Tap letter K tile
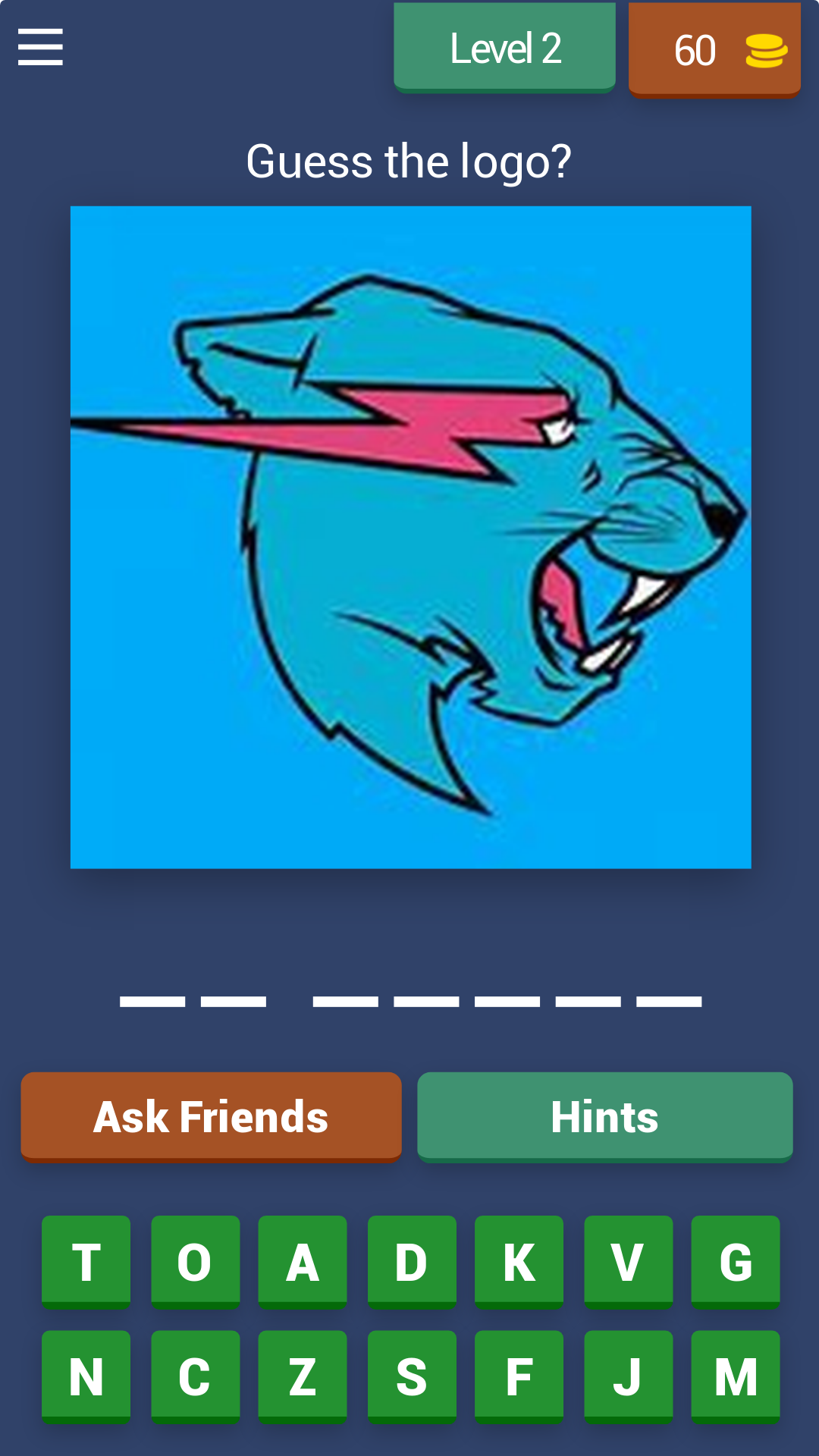 pos(519,1263)
